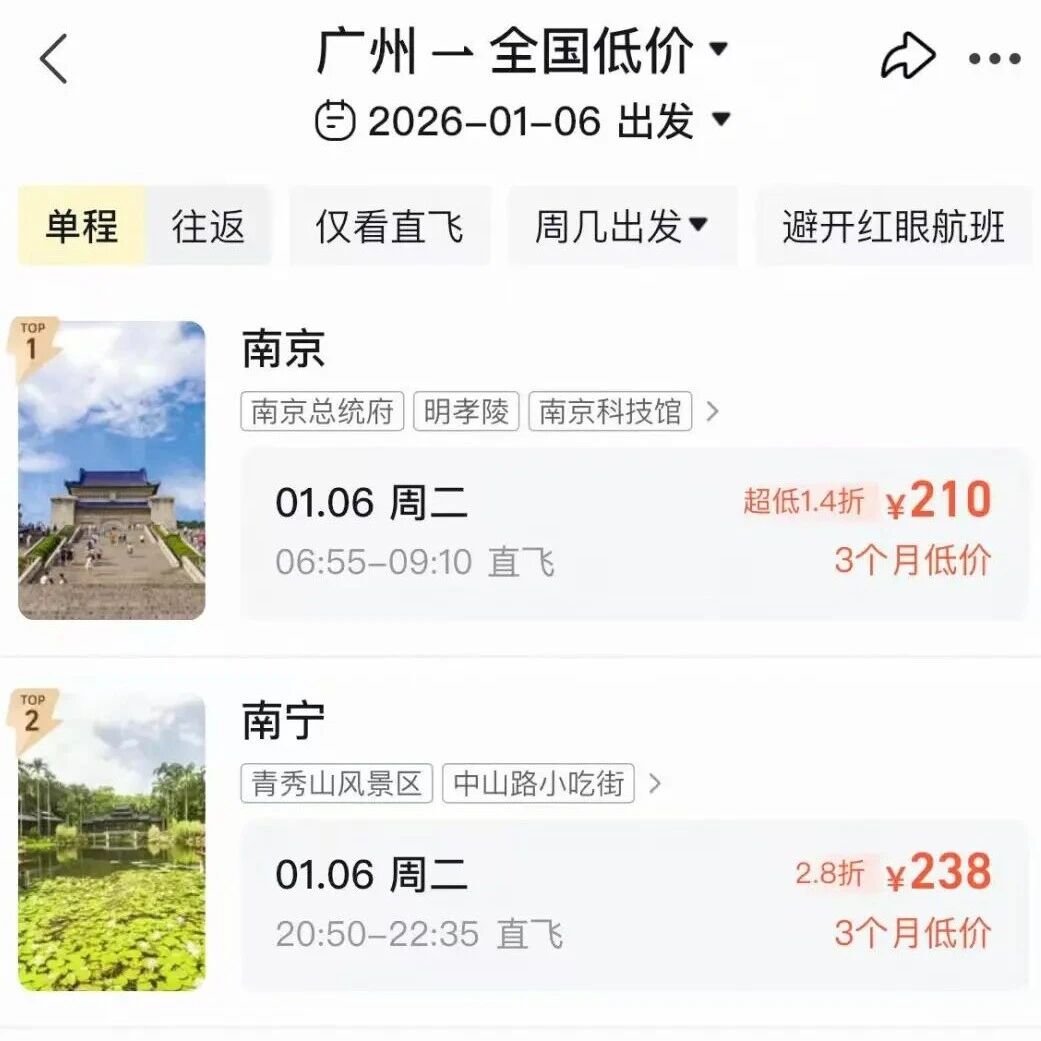This screenshot has height=1041, width=1041.
Task: Tap the 中山路小吃街 attraction tag
Action: tap(538, 784)
